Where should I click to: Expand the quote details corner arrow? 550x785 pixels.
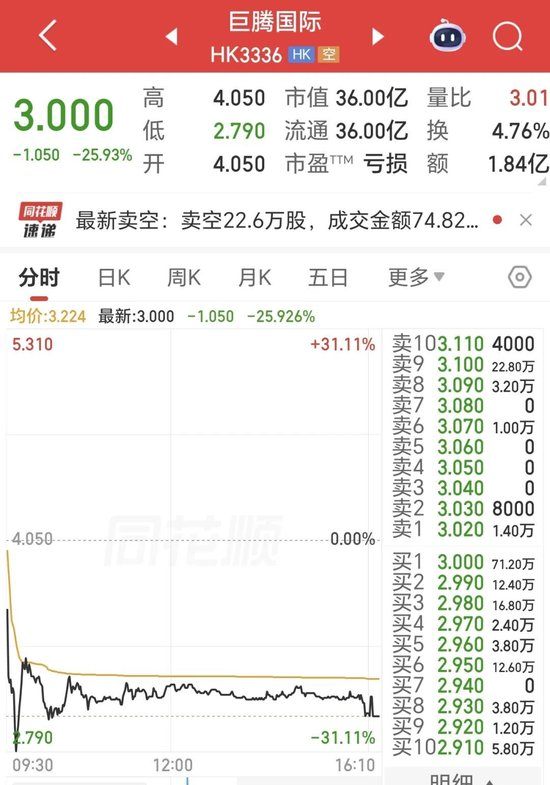541,182
